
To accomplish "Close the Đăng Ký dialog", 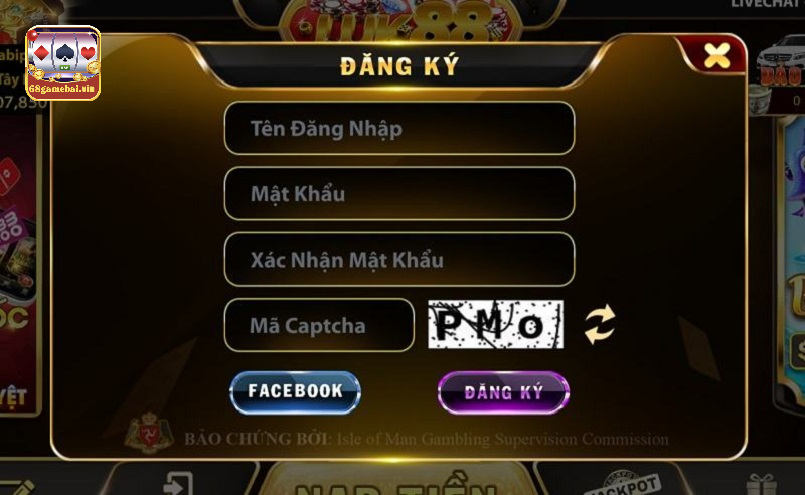I will (716, 55).
